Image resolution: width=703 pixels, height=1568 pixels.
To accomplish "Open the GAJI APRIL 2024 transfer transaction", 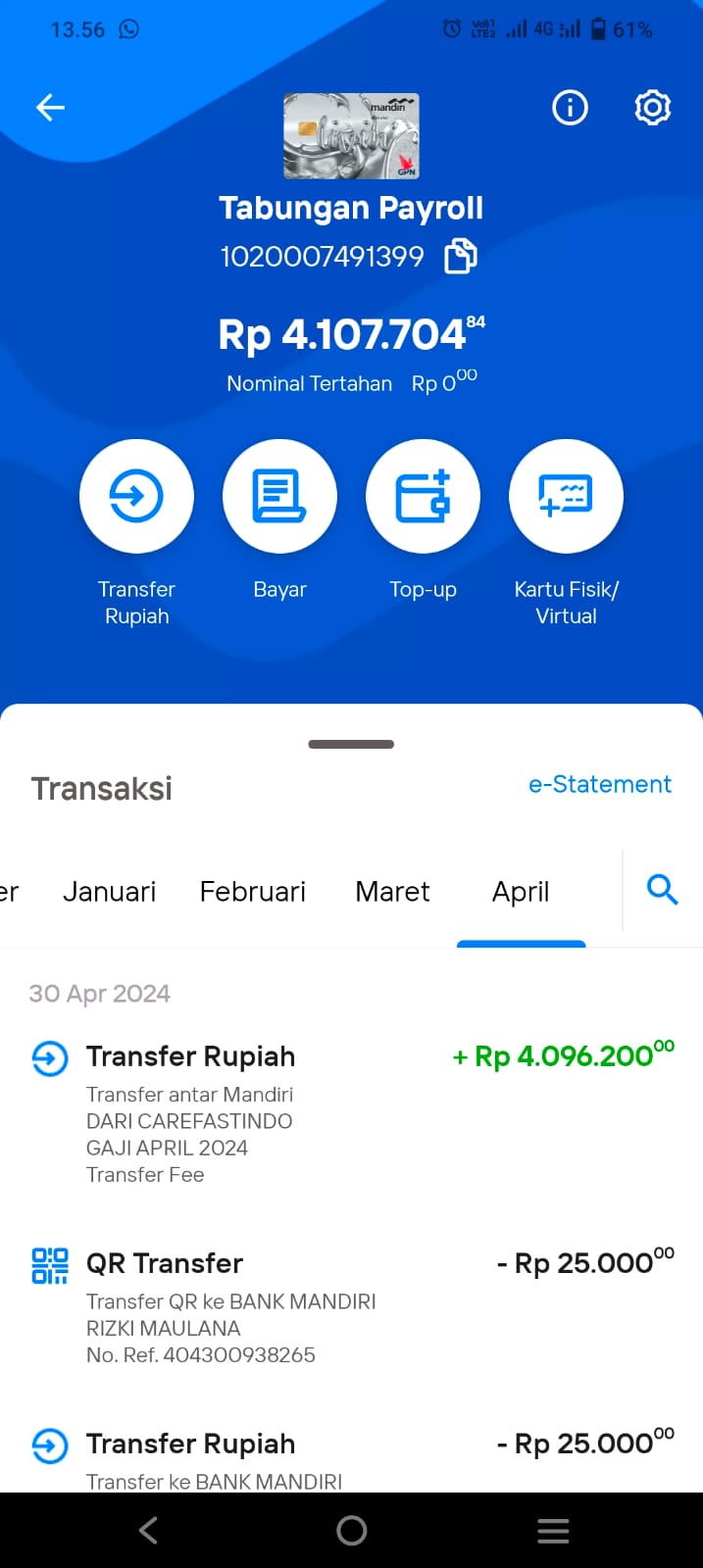I will tap(351, 1115).
